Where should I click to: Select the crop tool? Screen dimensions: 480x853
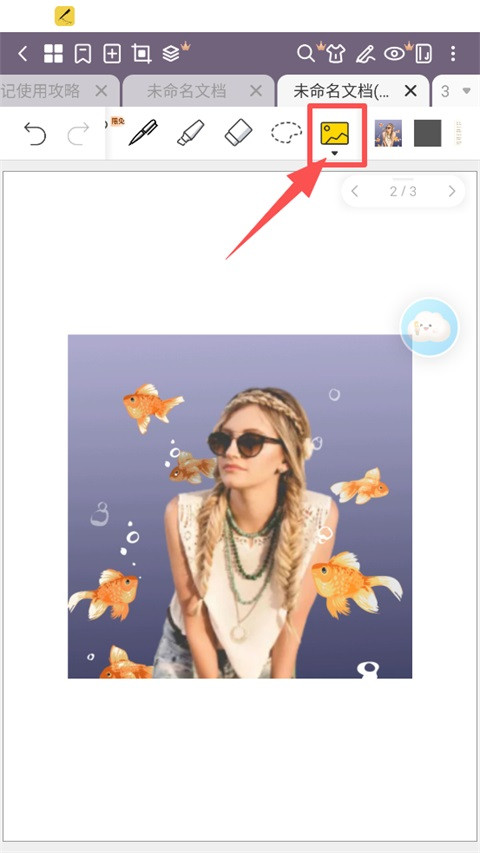(x=141, y=53)
